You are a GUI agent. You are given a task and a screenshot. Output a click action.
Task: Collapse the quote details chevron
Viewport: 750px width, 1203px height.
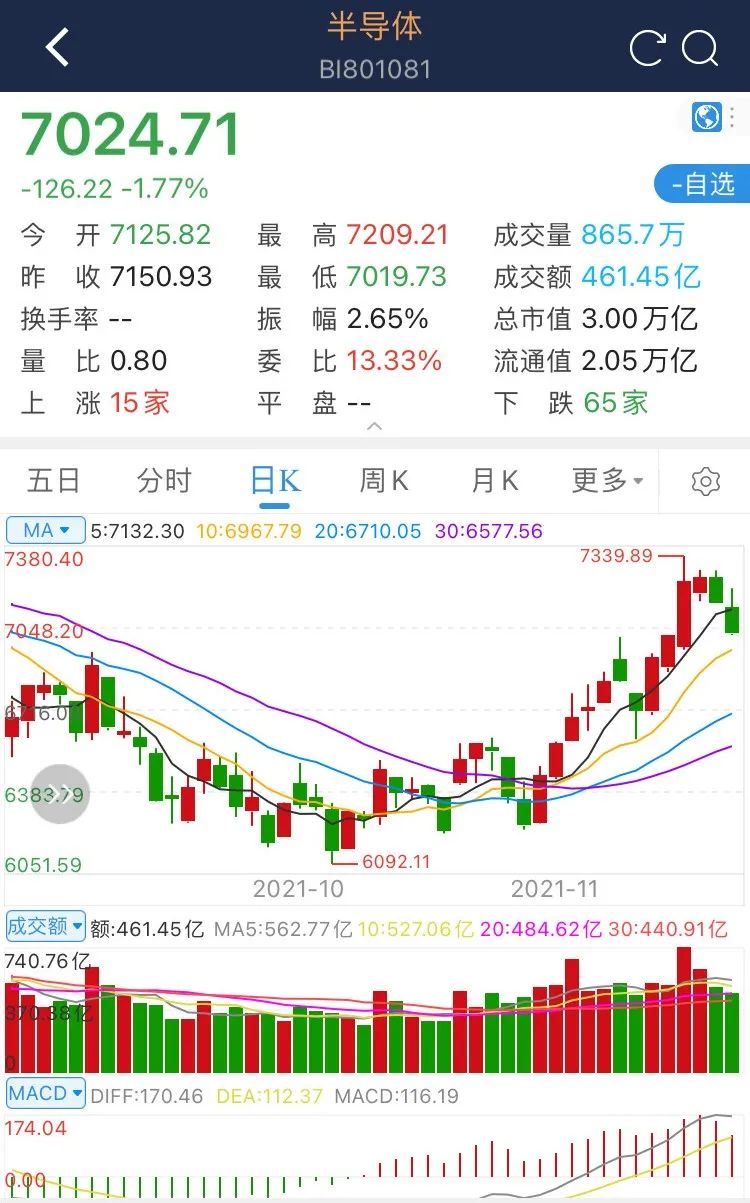pyautogui.click(x=375, y=427)
